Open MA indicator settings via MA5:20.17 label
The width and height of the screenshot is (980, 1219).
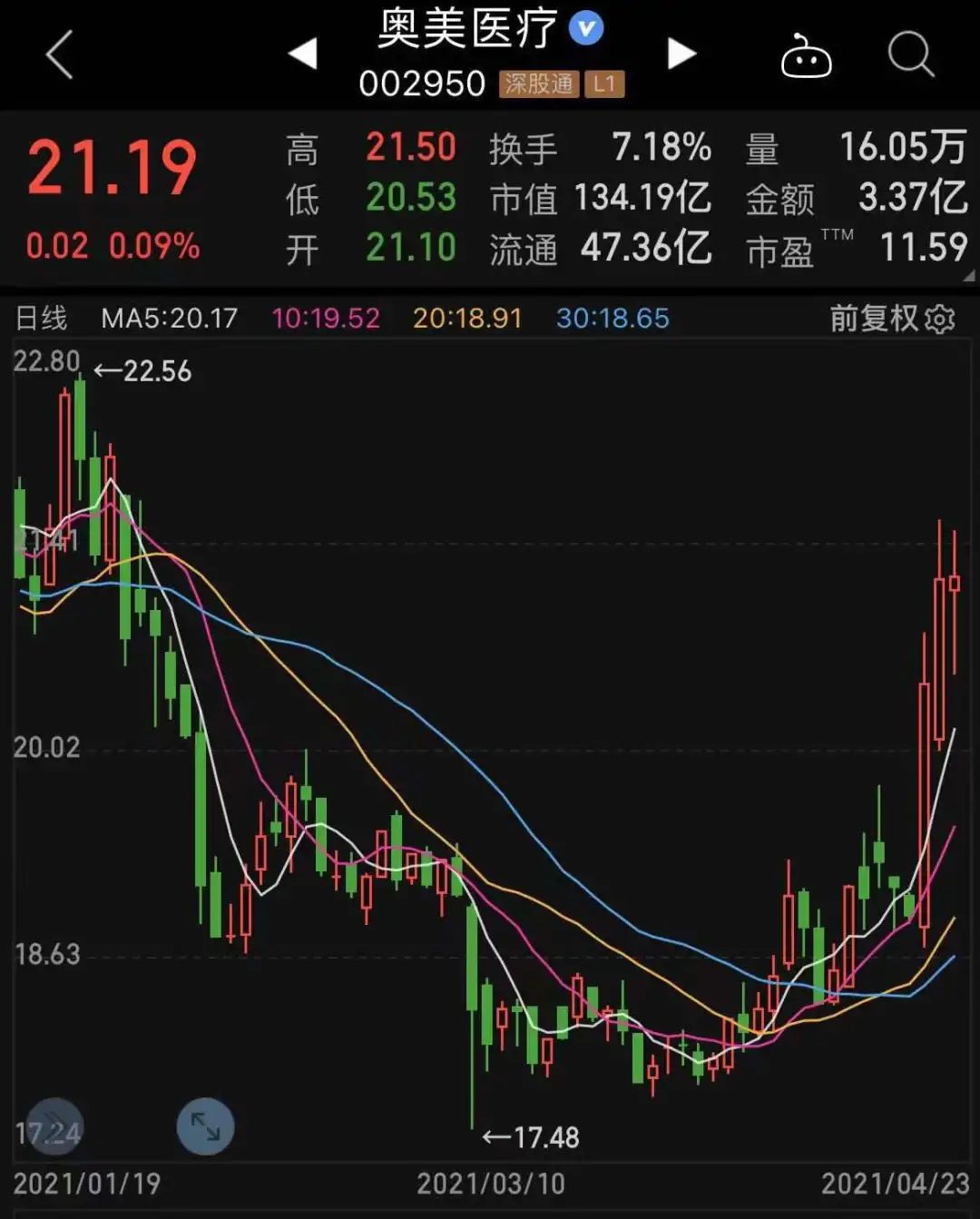tap(168, 319)
